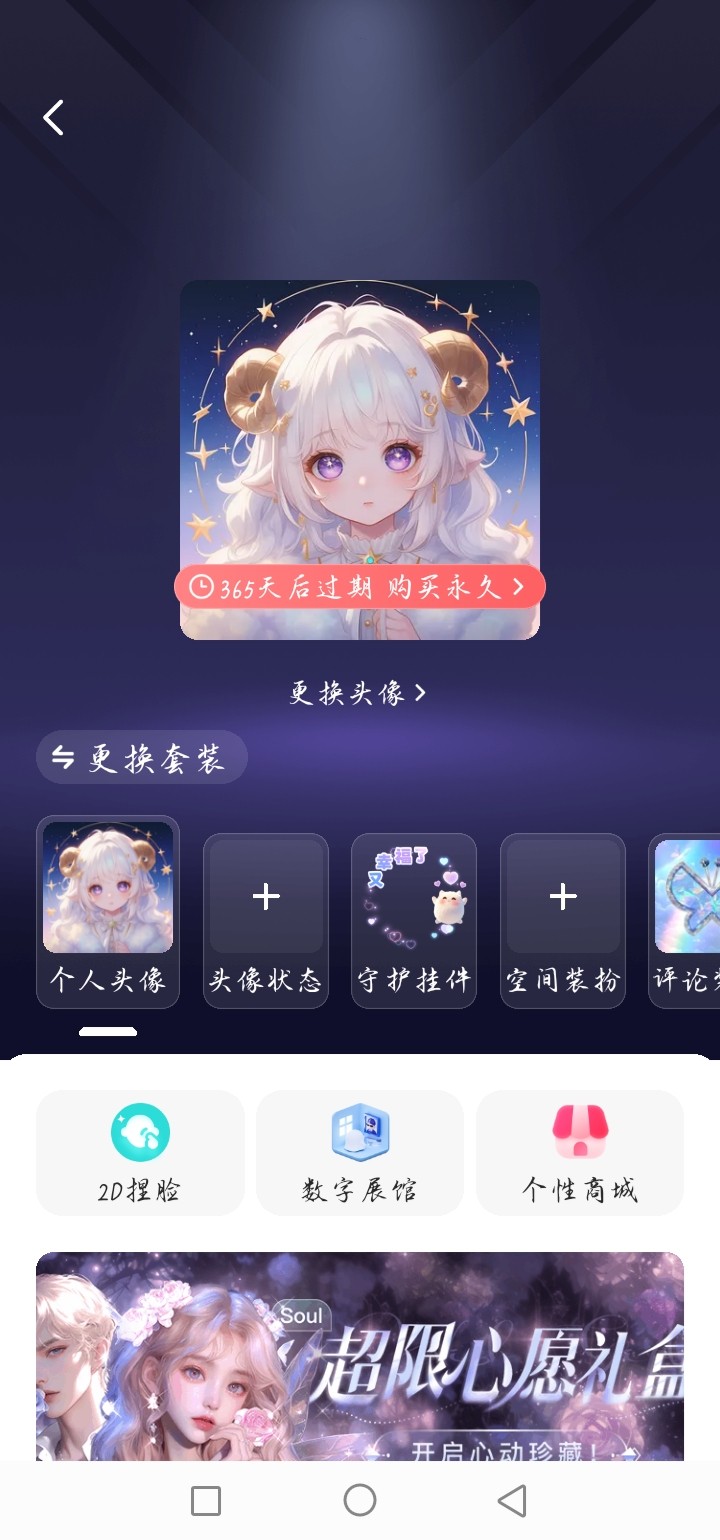Open 数字展馆
The image size is (720, 1540).
click(x=360, y=1152)
